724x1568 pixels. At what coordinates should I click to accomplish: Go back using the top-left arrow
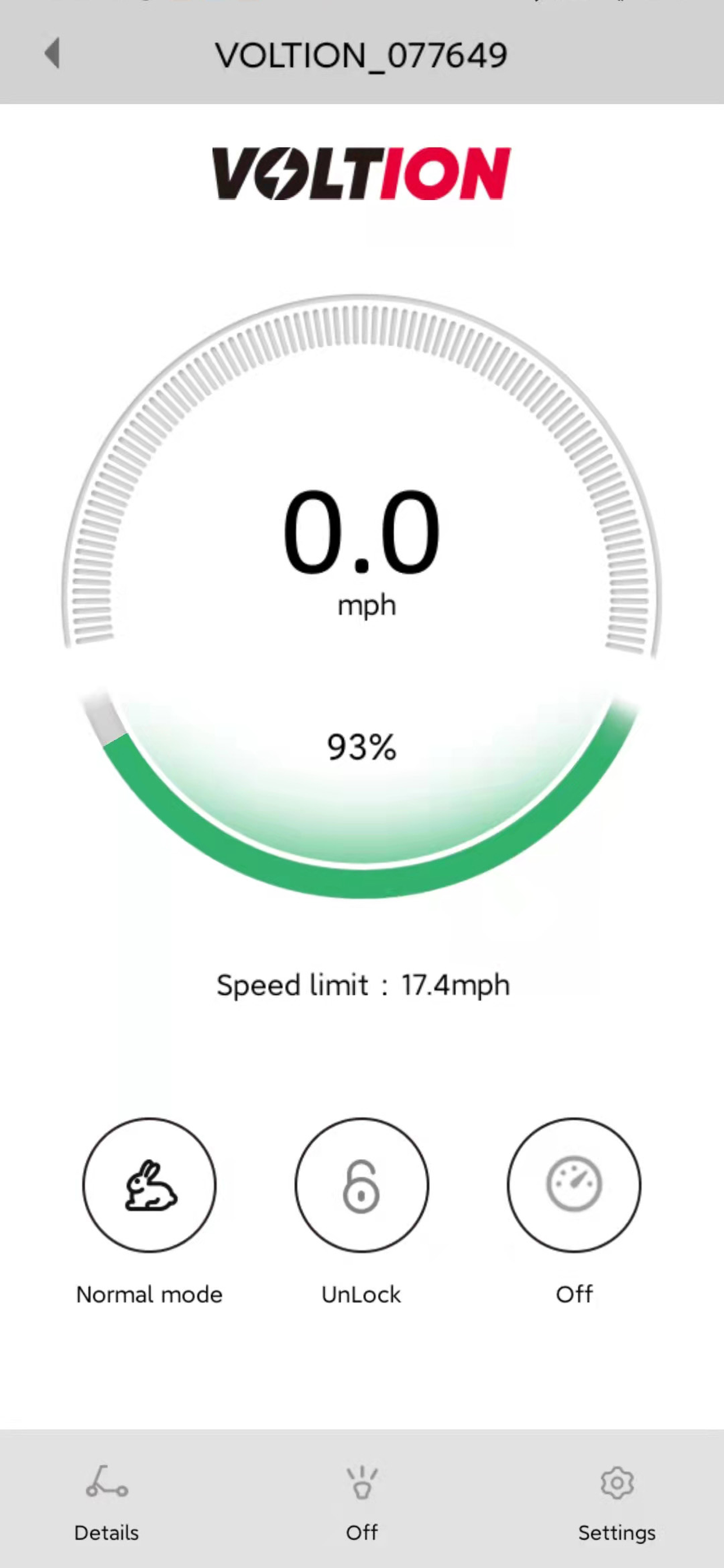(52, 54)
